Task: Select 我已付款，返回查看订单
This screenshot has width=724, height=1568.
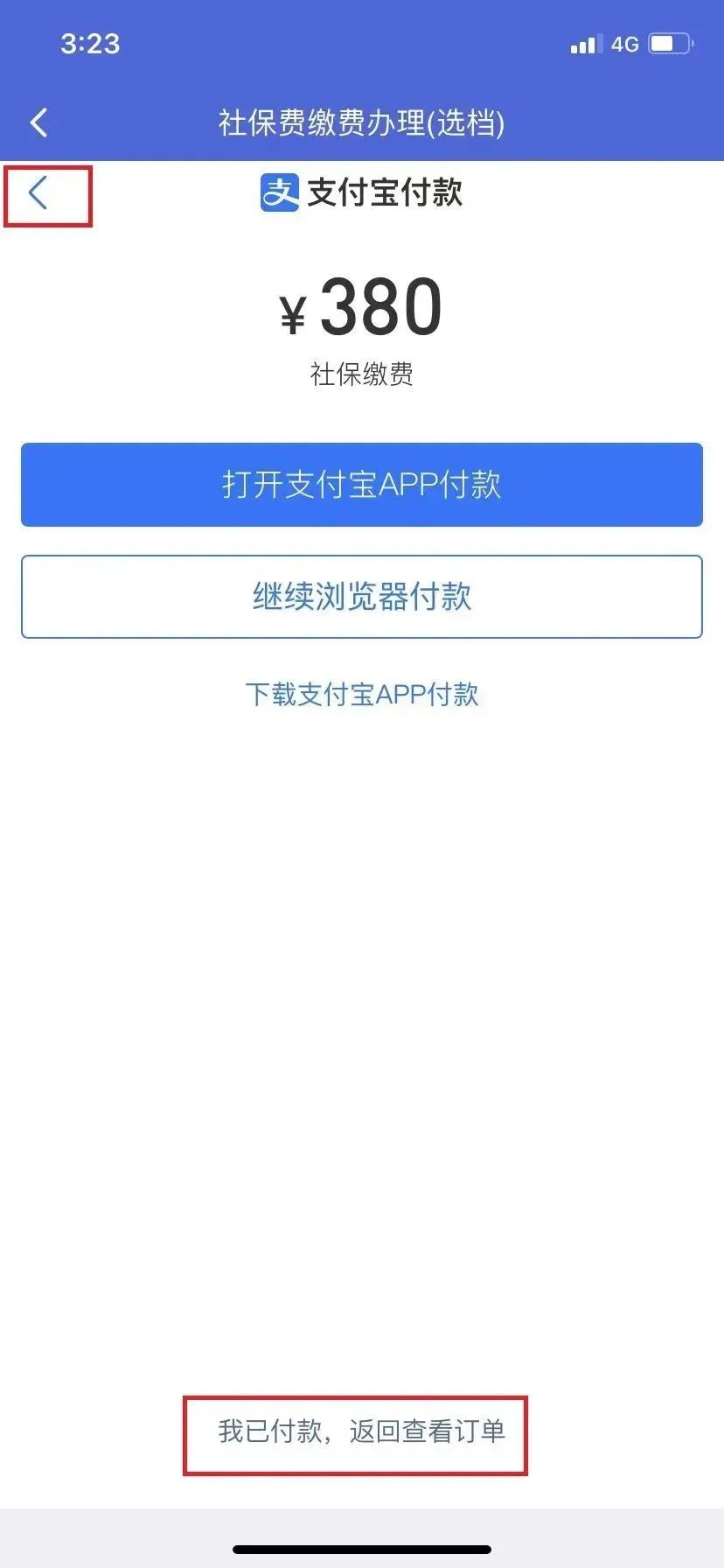Action: point(361,1431)
